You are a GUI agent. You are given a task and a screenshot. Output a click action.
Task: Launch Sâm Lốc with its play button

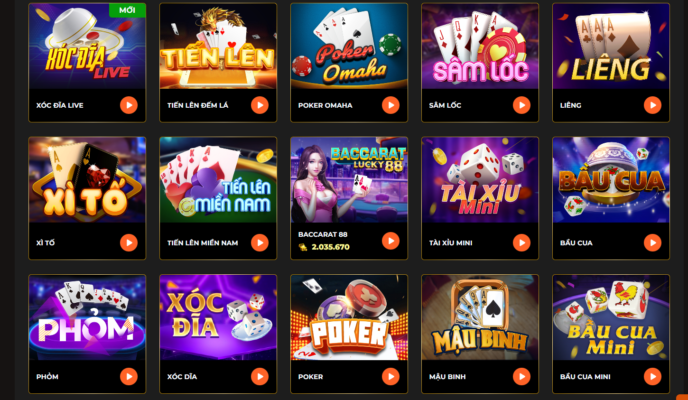click(x=521, y=104)
